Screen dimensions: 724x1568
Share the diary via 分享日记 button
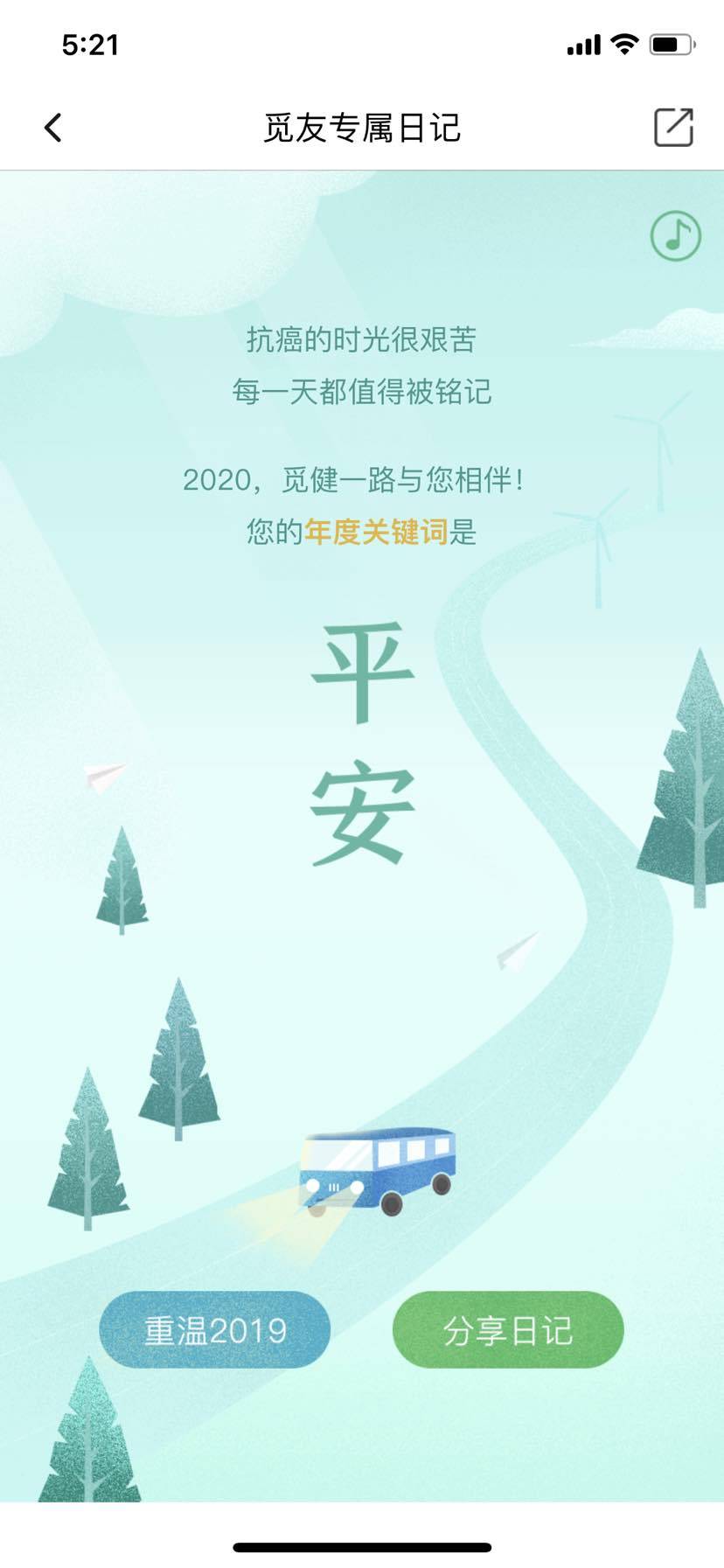coord(508,1330)
